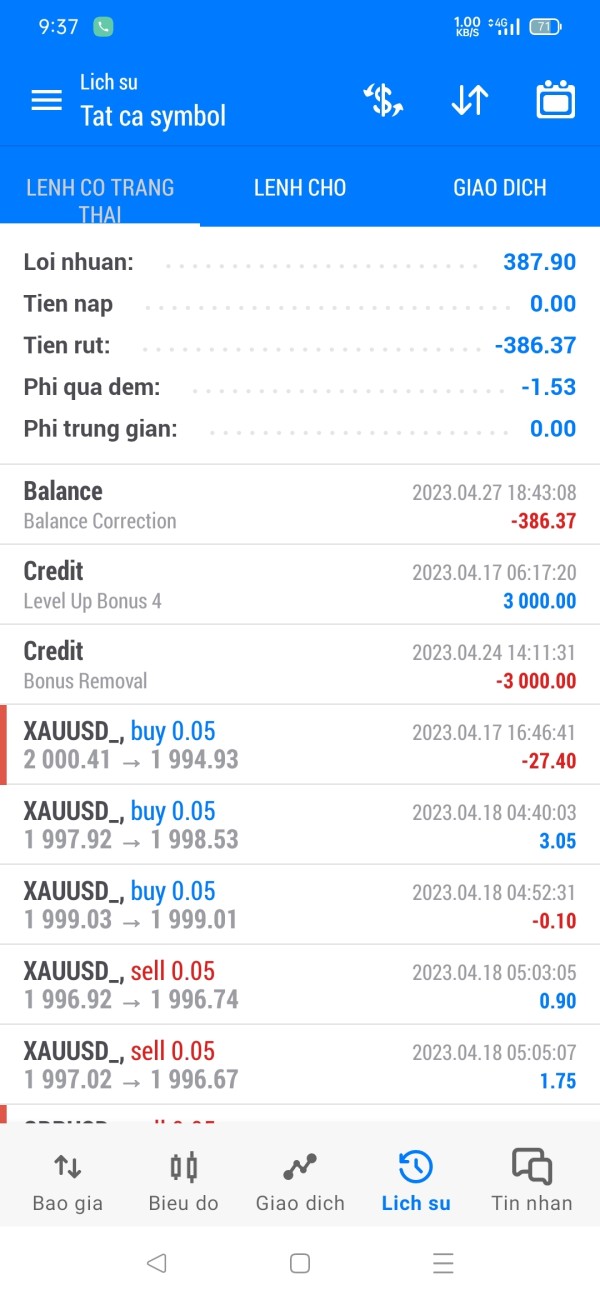This screenshot has width=600, height=1300.
Task: Open the Tin nhan messages tab
Action: click(x=532, y=1180)
